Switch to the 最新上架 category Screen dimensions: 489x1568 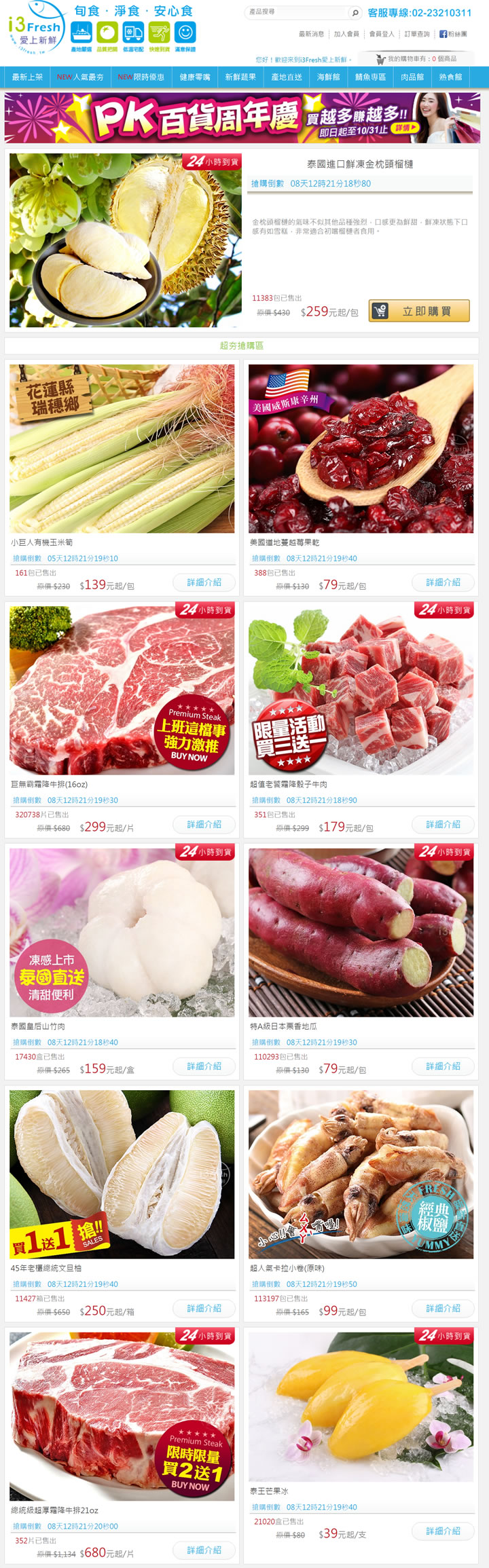[27, 77]
